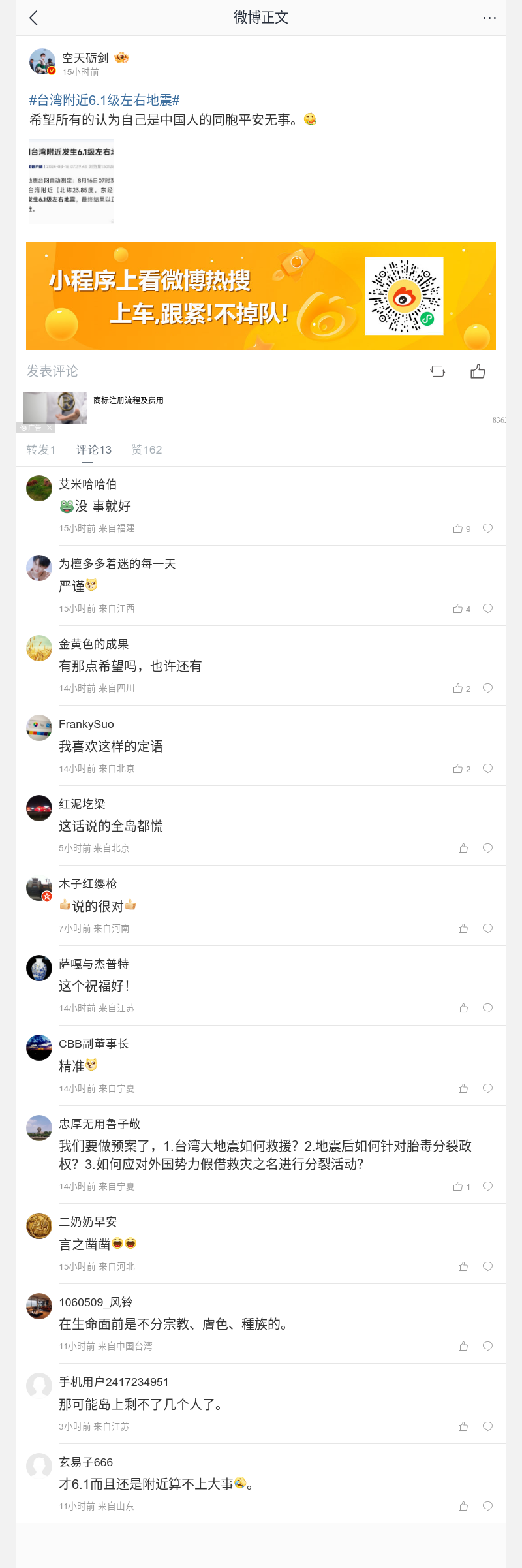
Task: Like 艾米哈哈伯's comment
Action: click(459, 528)
